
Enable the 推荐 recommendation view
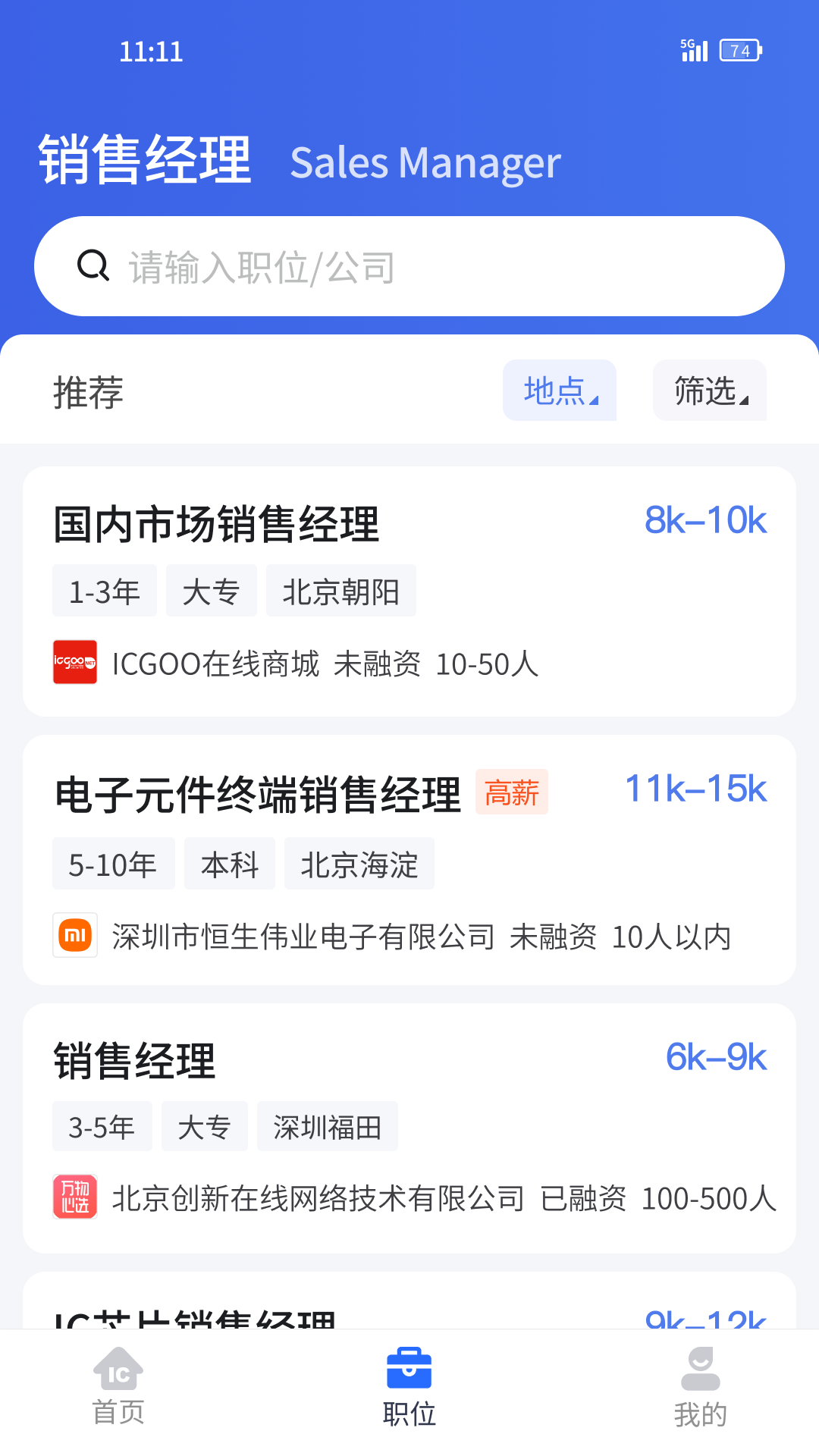[87, 393]
